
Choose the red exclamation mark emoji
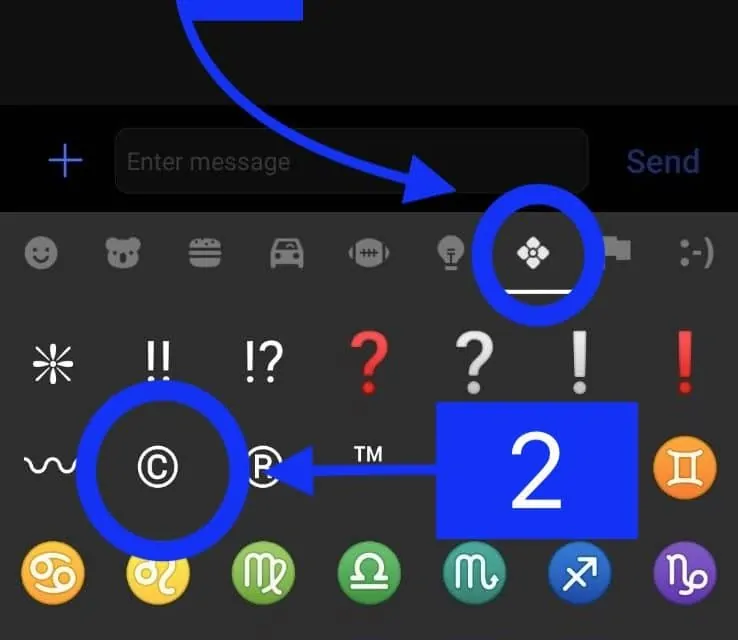tap(684, 360)
